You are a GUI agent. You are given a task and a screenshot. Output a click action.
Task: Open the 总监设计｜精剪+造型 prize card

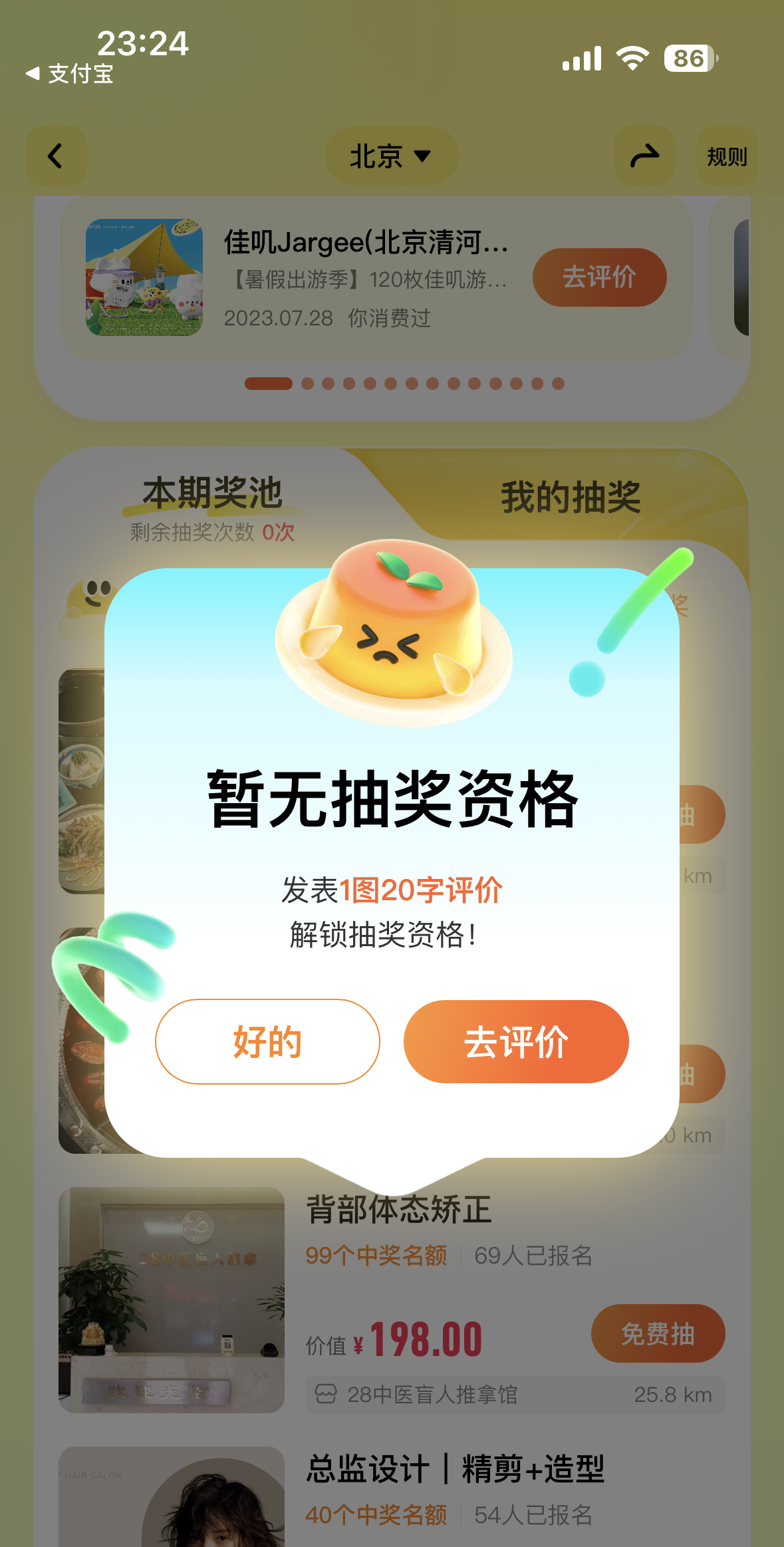point(455,1468)
